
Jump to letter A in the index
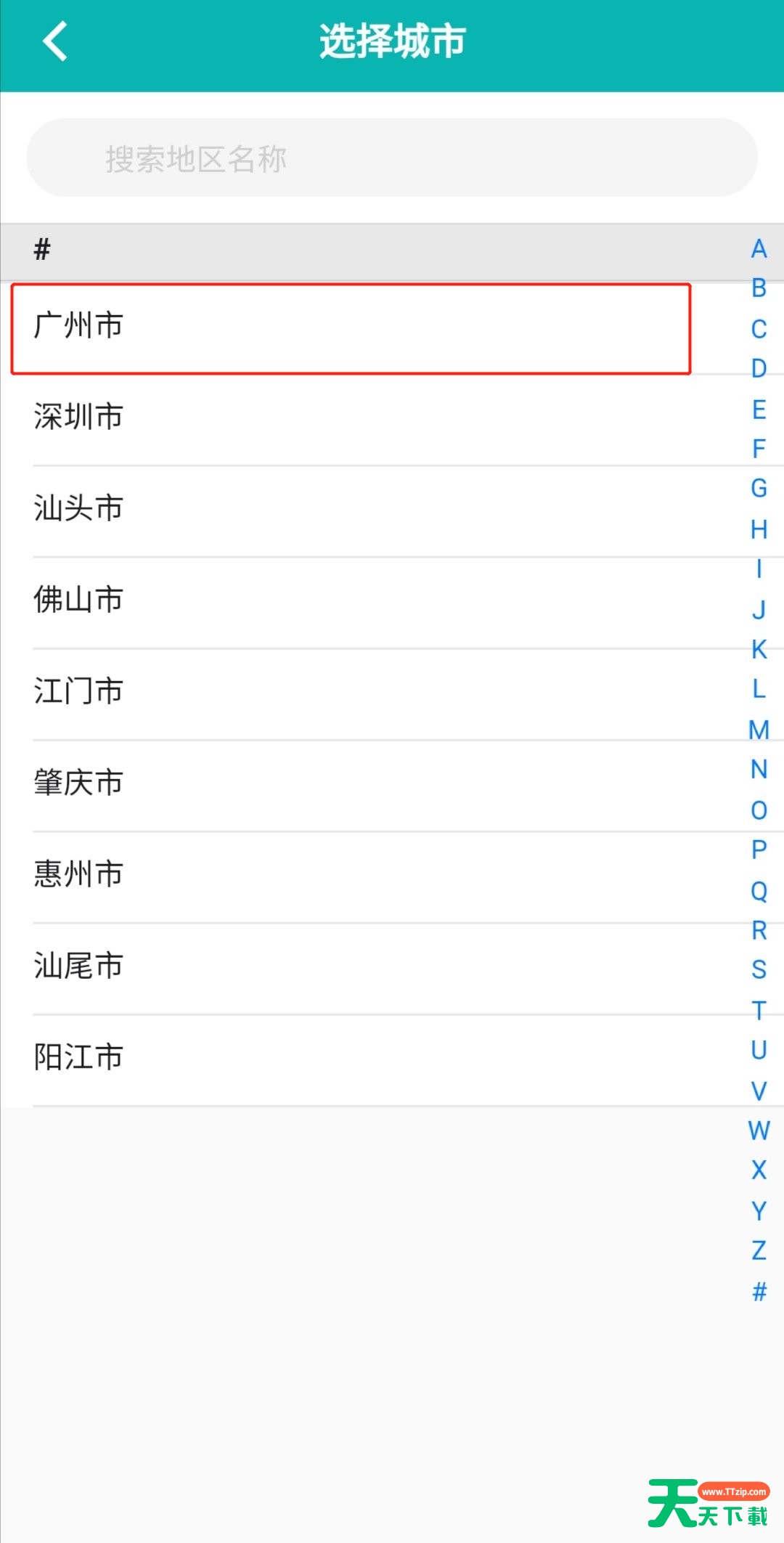[758, 250]
